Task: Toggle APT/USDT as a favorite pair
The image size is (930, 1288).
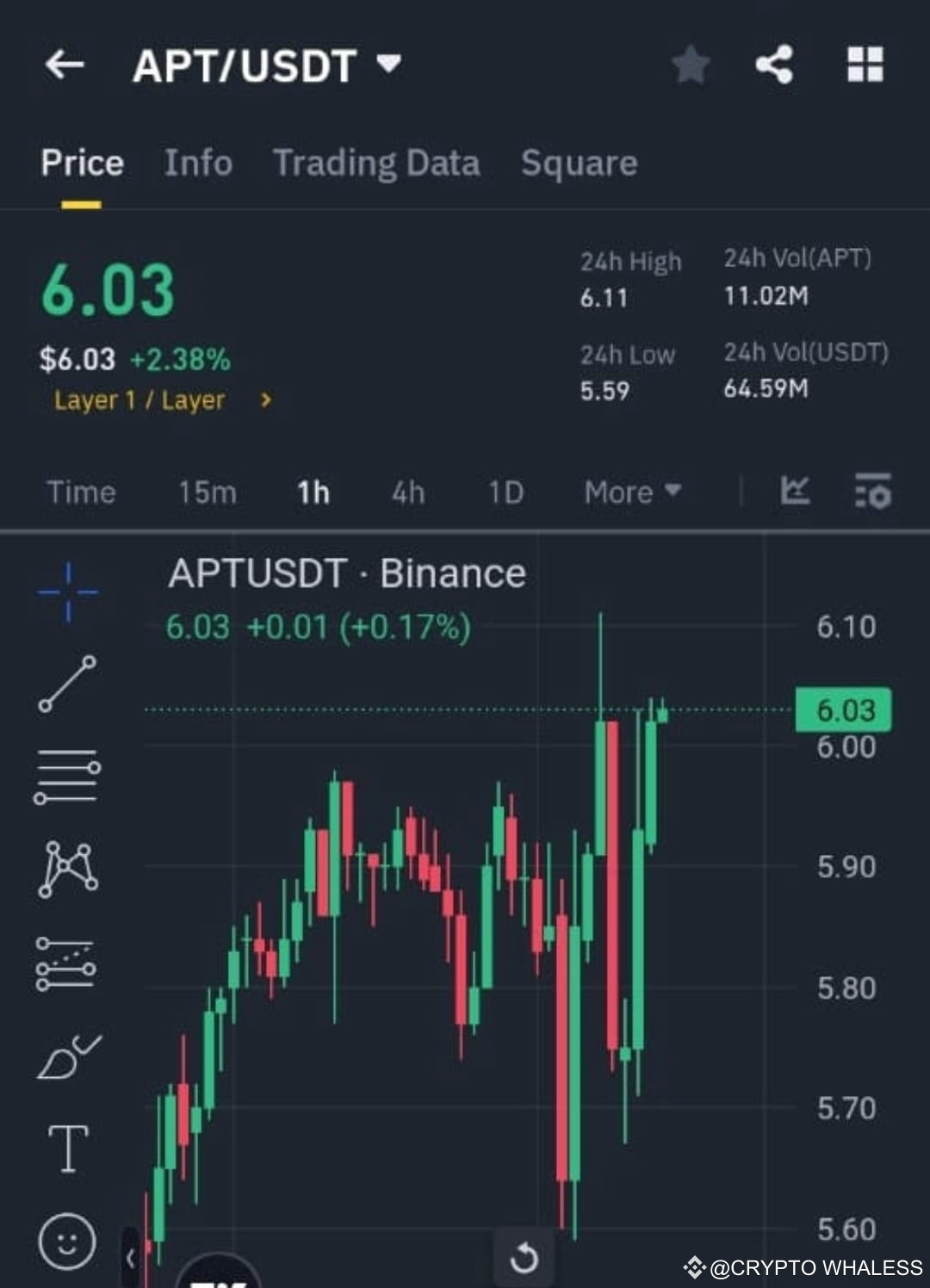Action: 690,64
